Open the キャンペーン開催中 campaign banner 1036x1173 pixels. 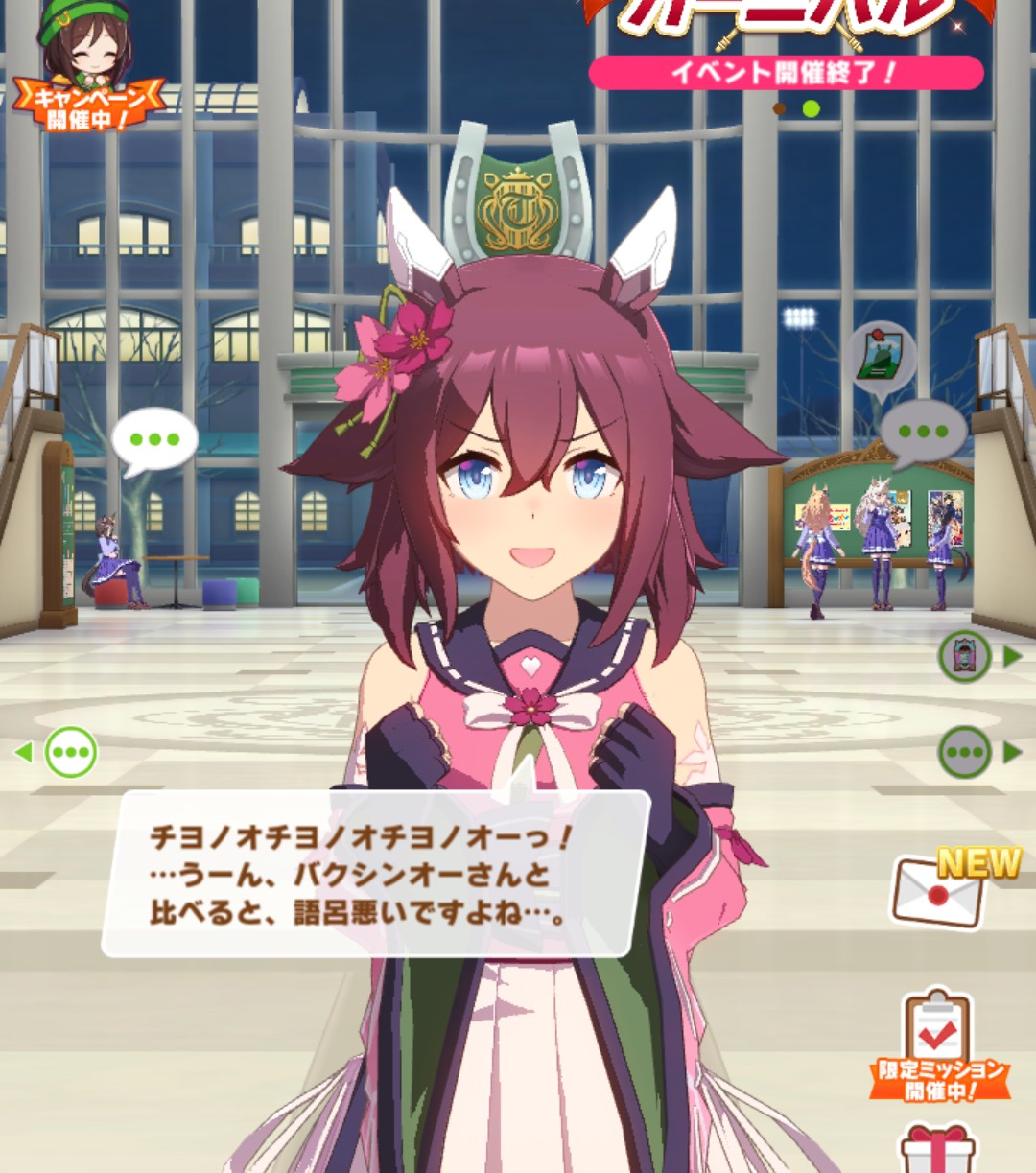click(87, 72)
